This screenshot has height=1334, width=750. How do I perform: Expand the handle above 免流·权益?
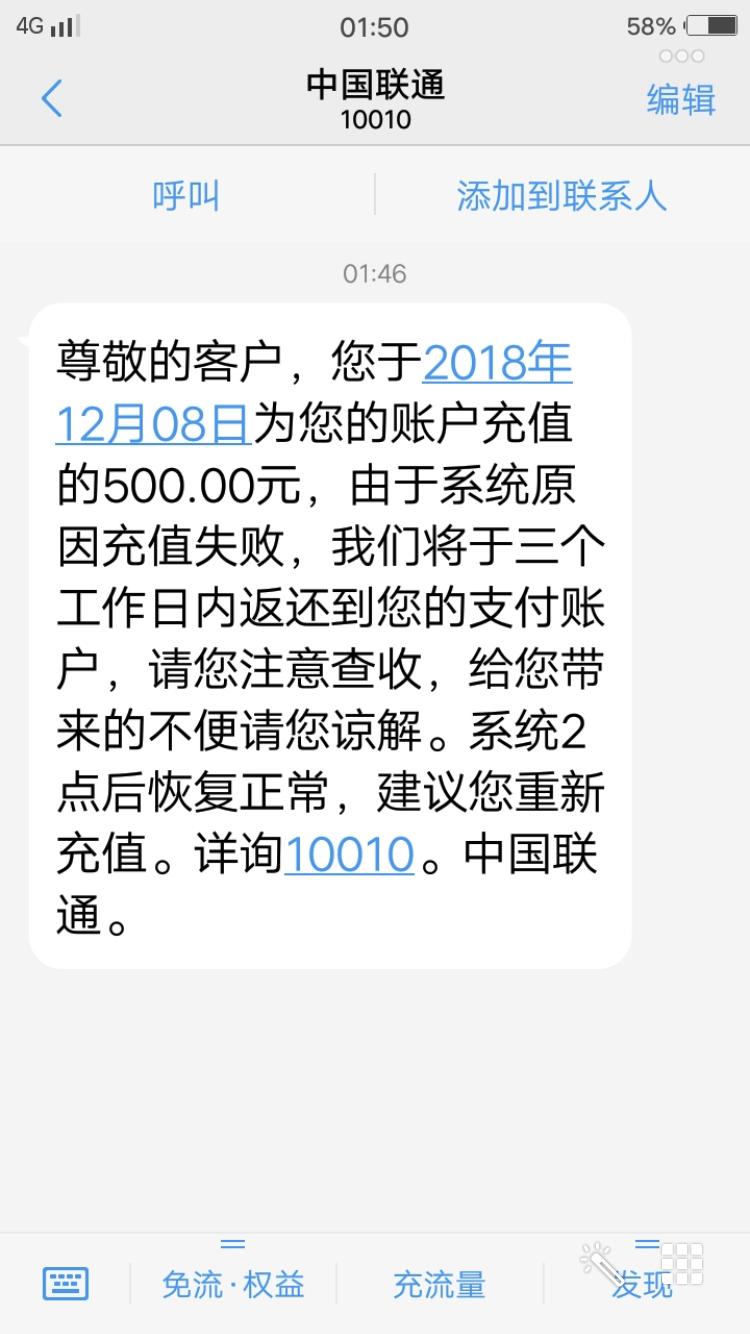point(232,1243)
